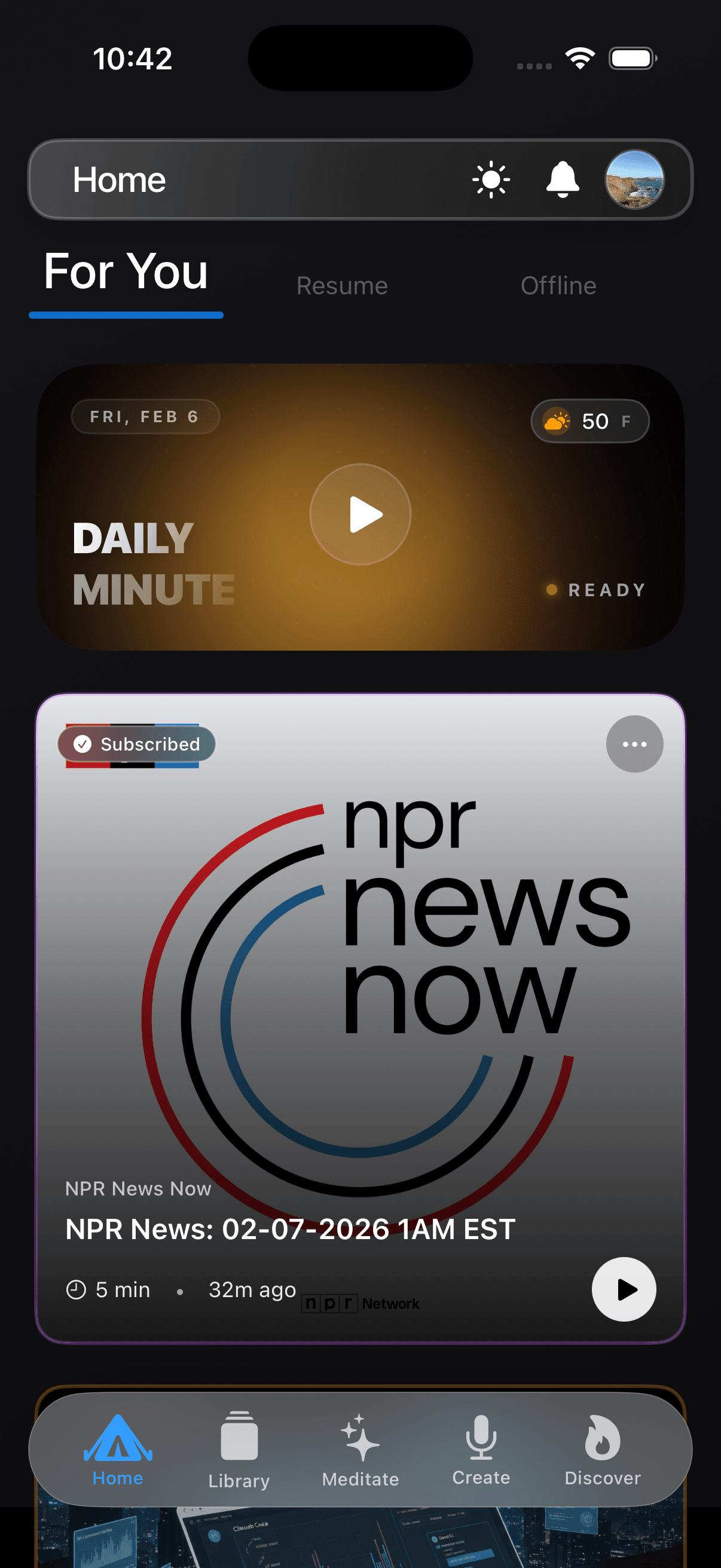This screenshot has height=1568, width=721.
Task: Play the Daily Minute briefing
Action: (x=360, y=514)
